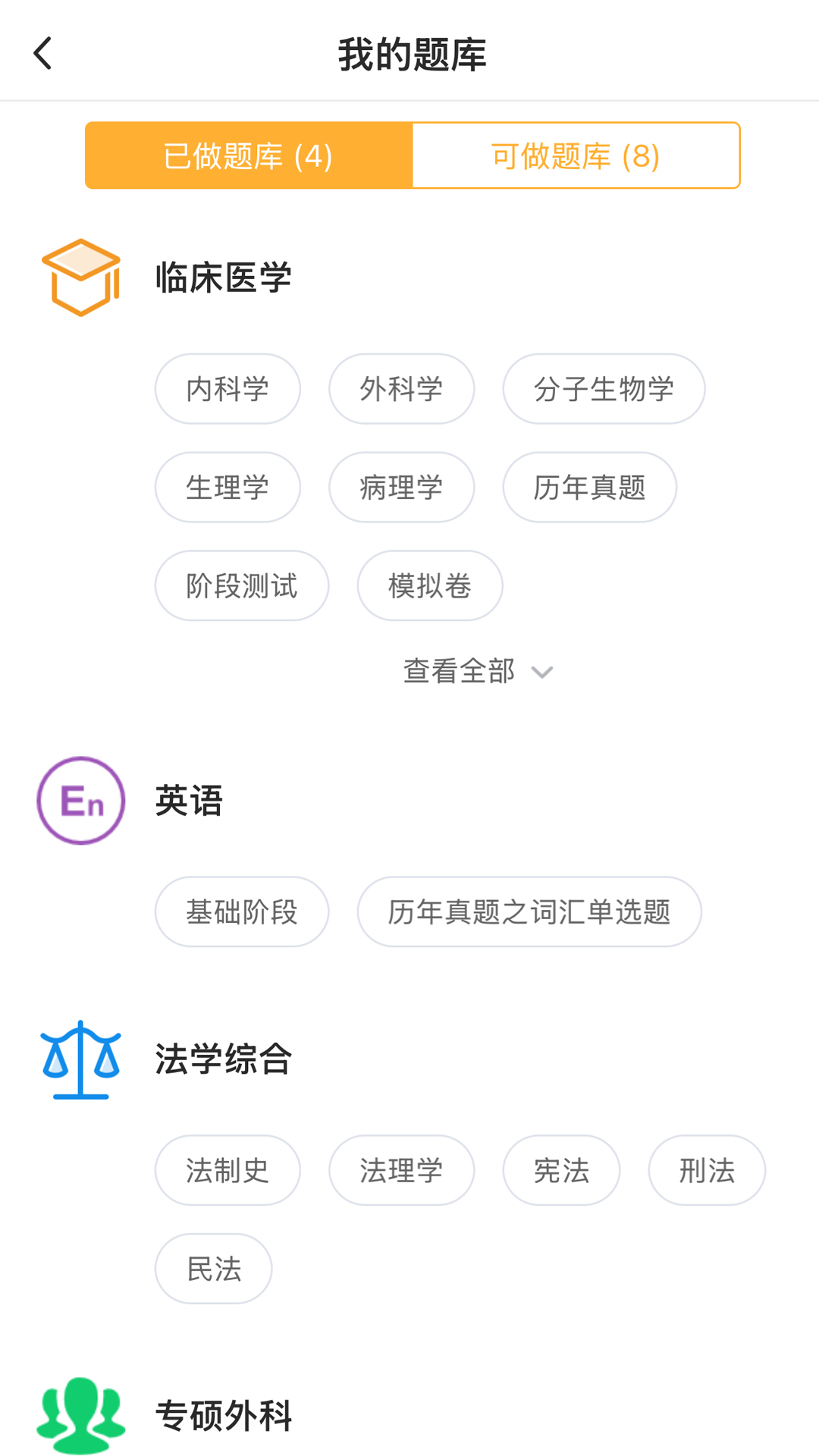Screen dimensions: 819x1456
Task: Click the 专硕外科 green group icon
Action: [x=80, y=1424]
